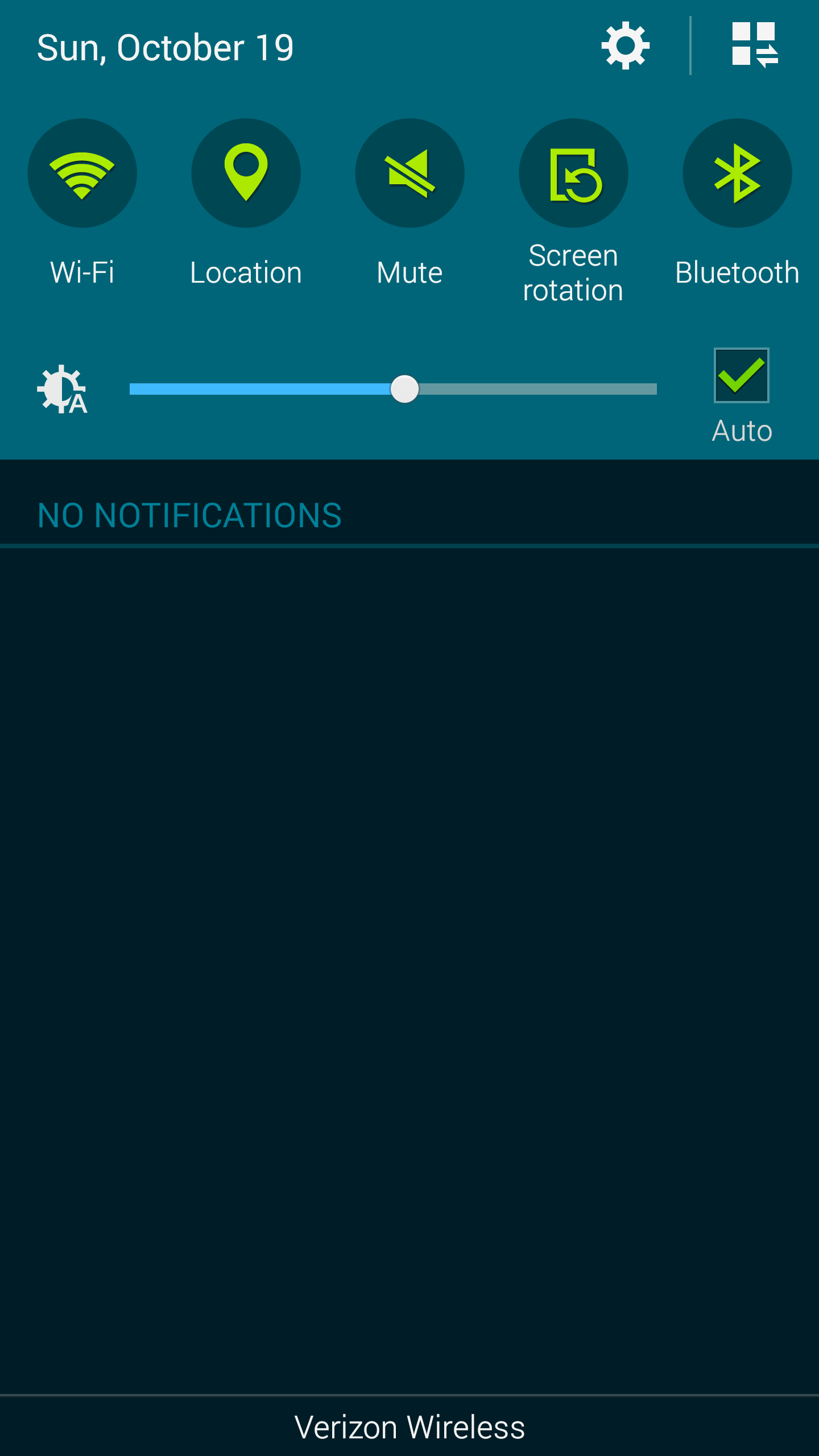Turn off Wi-Fi
This screenshot has width=819, height=1456.
point(82,173)
